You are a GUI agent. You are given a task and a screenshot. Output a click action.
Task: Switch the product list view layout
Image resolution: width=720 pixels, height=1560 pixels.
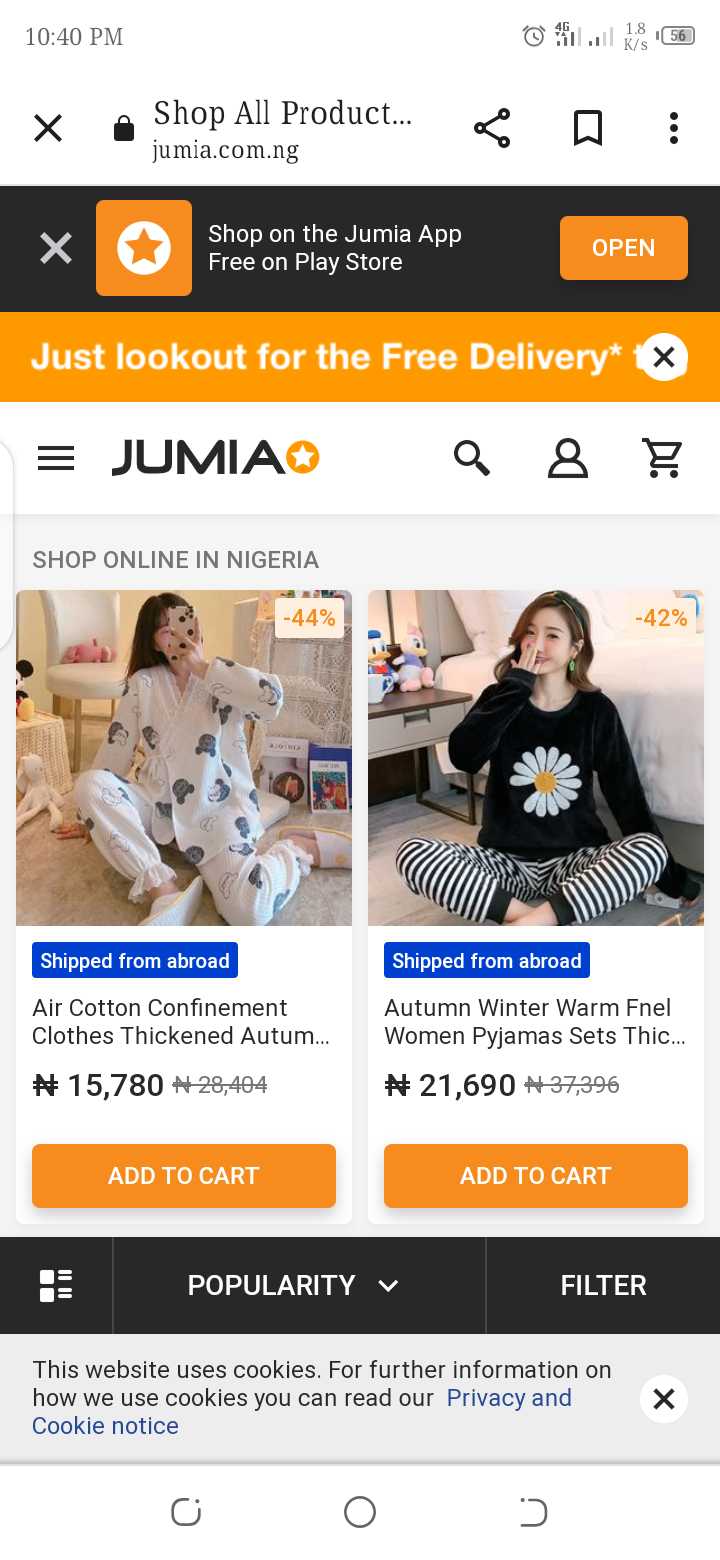click(x=56, y=1285)
